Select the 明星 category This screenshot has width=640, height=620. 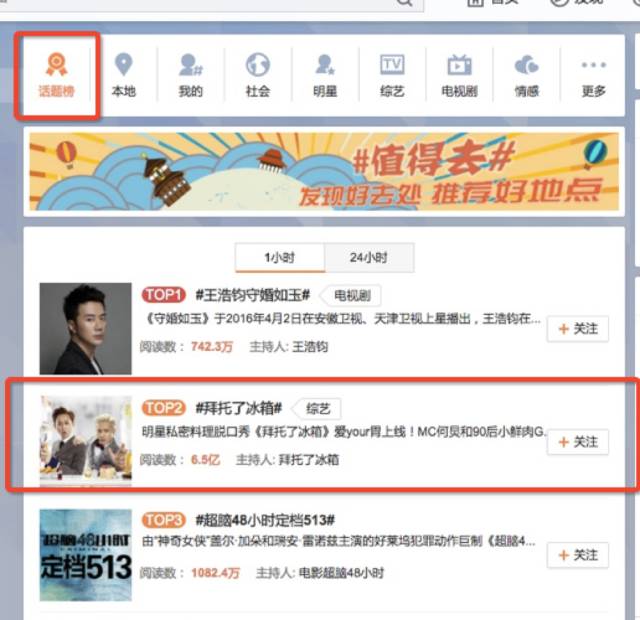point(324,76)
